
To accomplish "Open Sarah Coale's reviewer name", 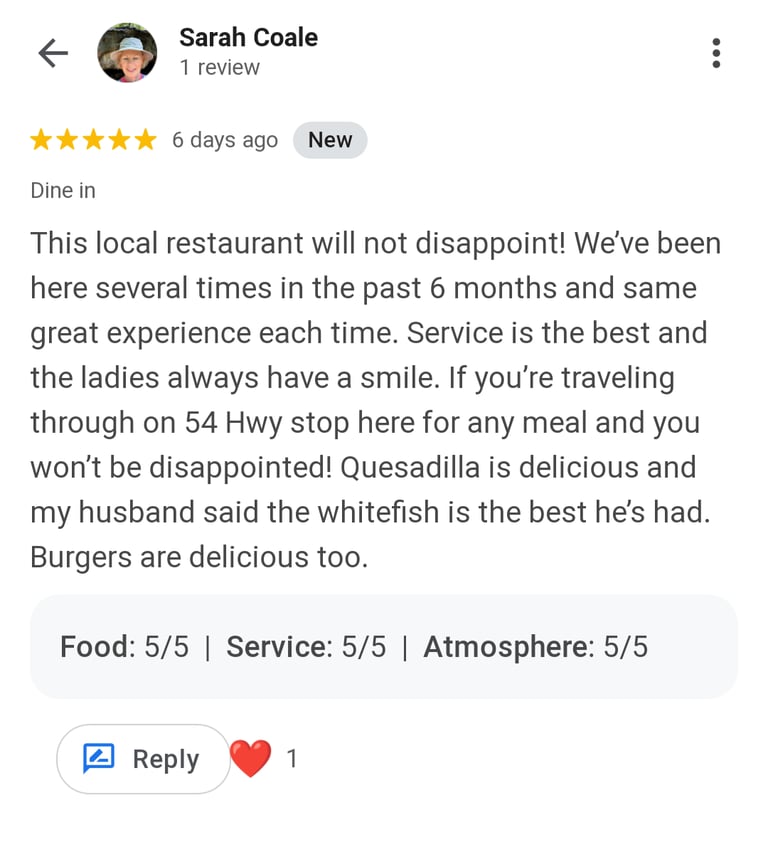I will [x=248, y=38].
